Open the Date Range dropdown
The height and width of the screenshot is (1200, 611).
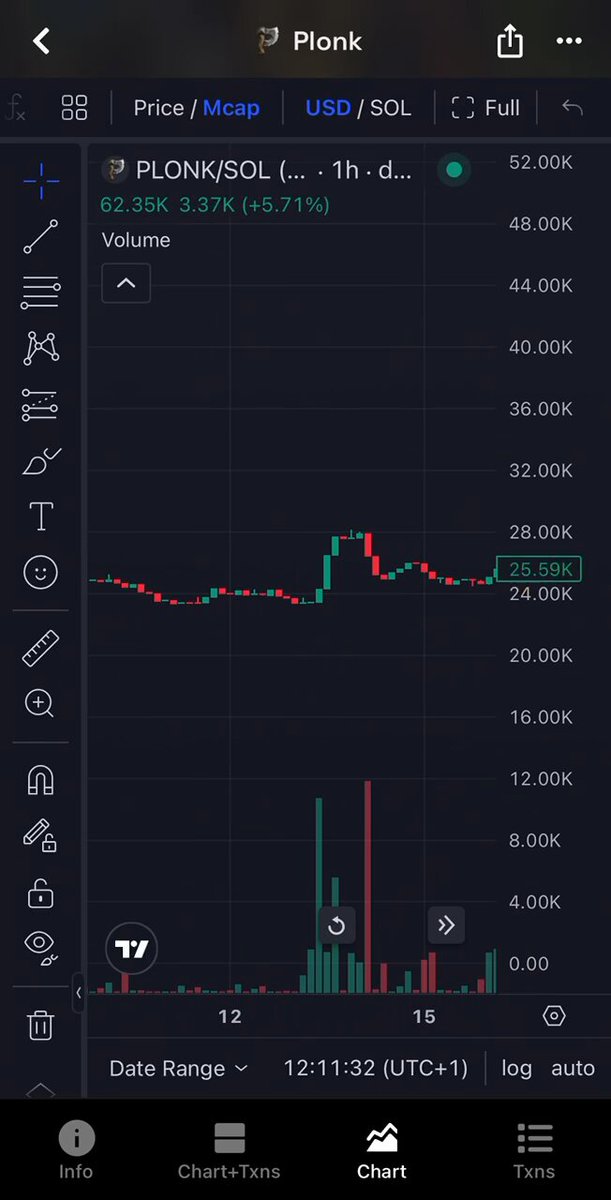179,1068
